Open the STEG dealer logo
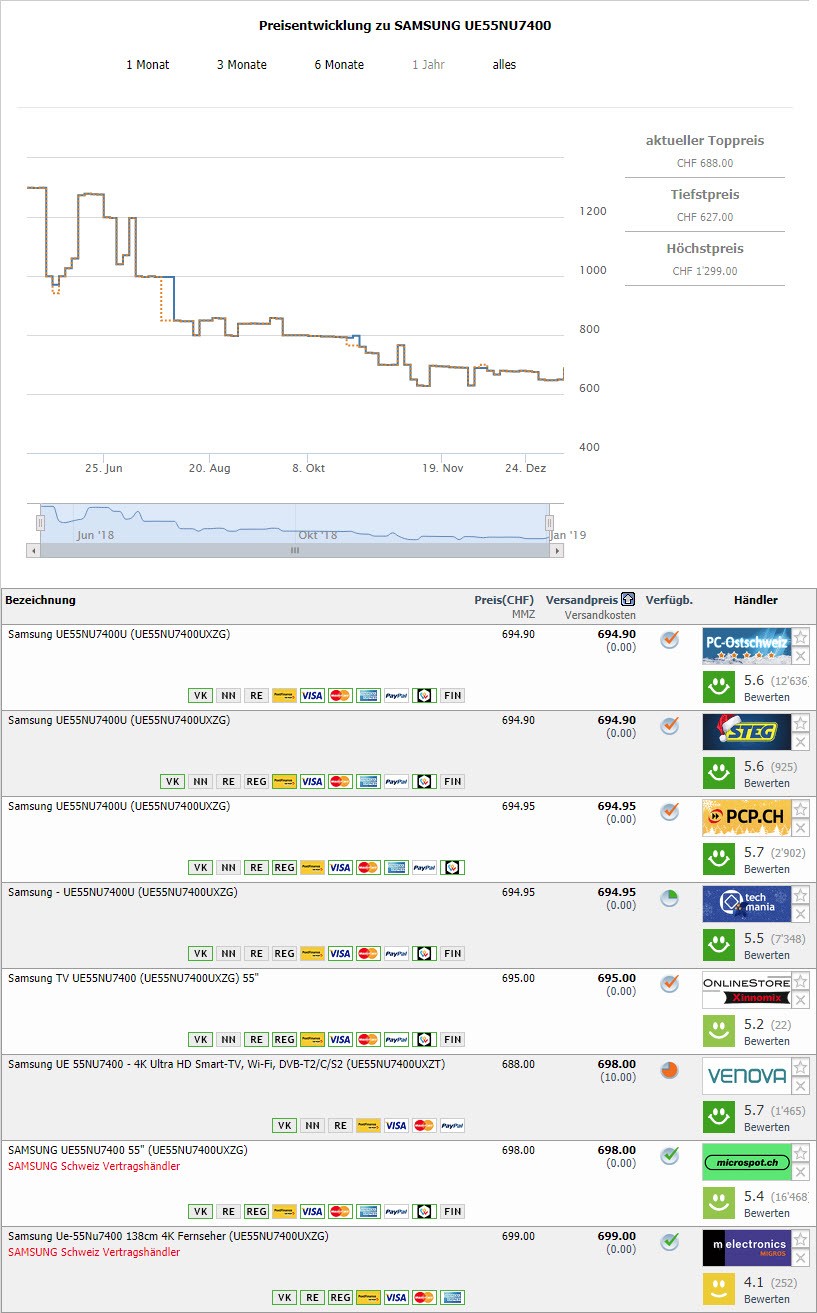 point(746,732)
